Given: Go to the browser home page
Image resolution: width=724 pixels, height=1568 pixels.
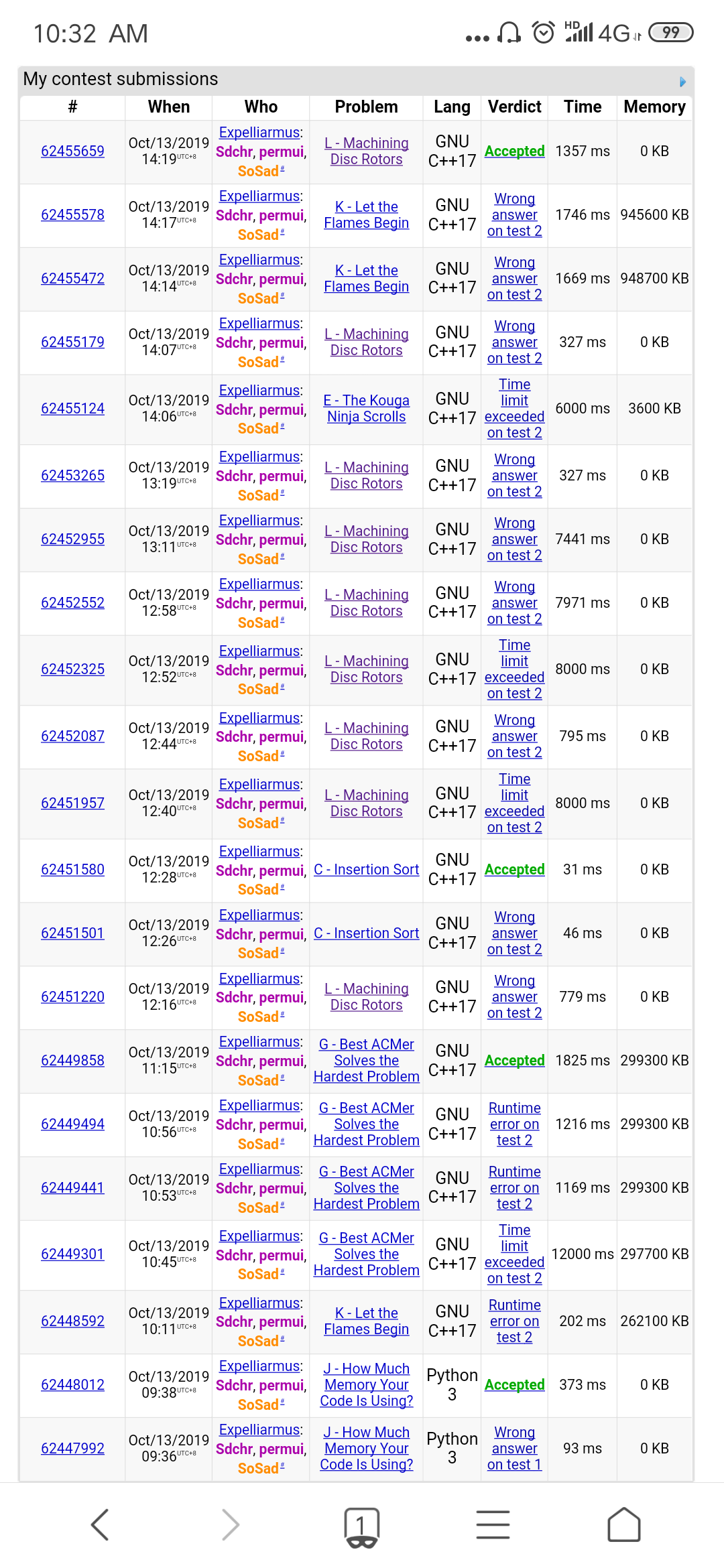Looking at the screenshot, I should coord(623,1525).
